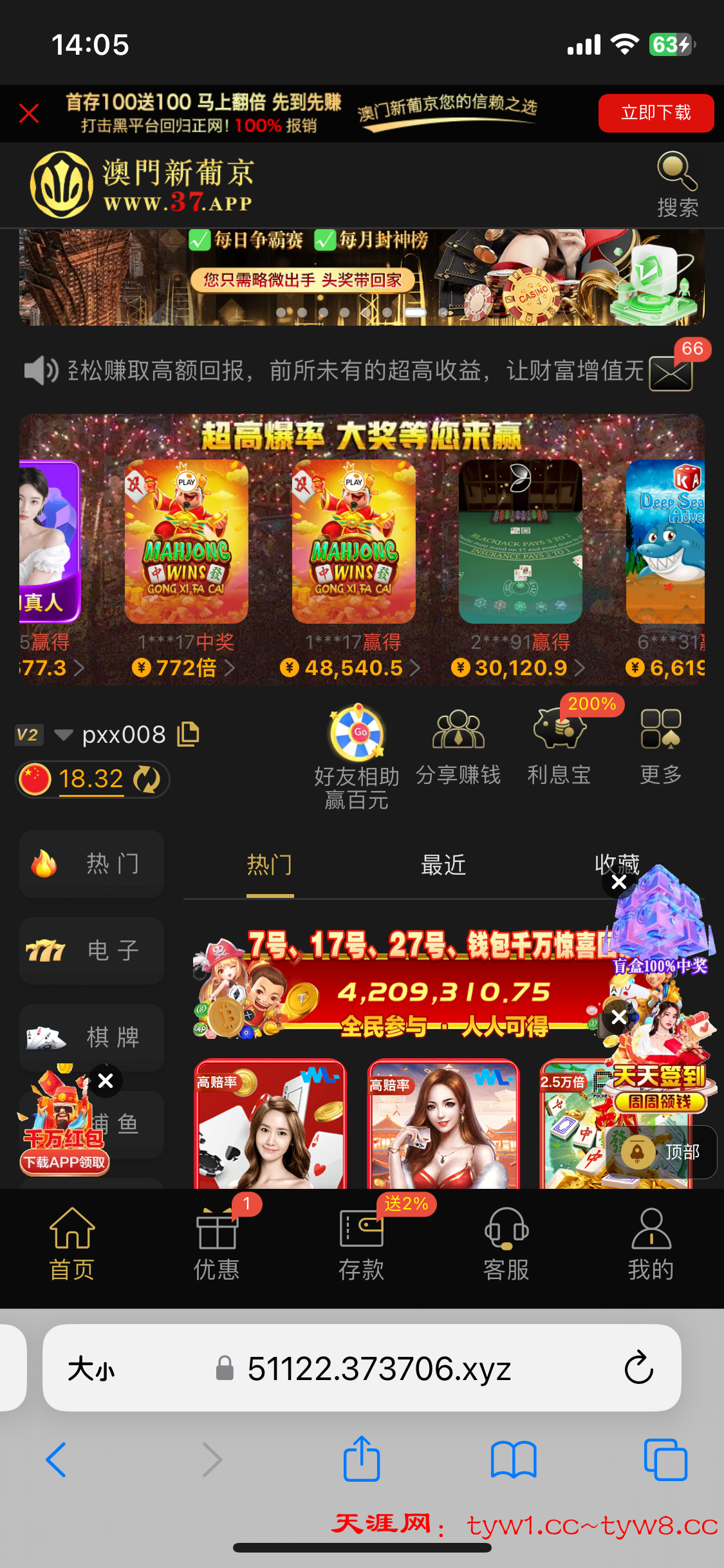Refresh the 18.32 balance amount
The width and height of the screenshot is (724, 1568).
coord(148,779)
